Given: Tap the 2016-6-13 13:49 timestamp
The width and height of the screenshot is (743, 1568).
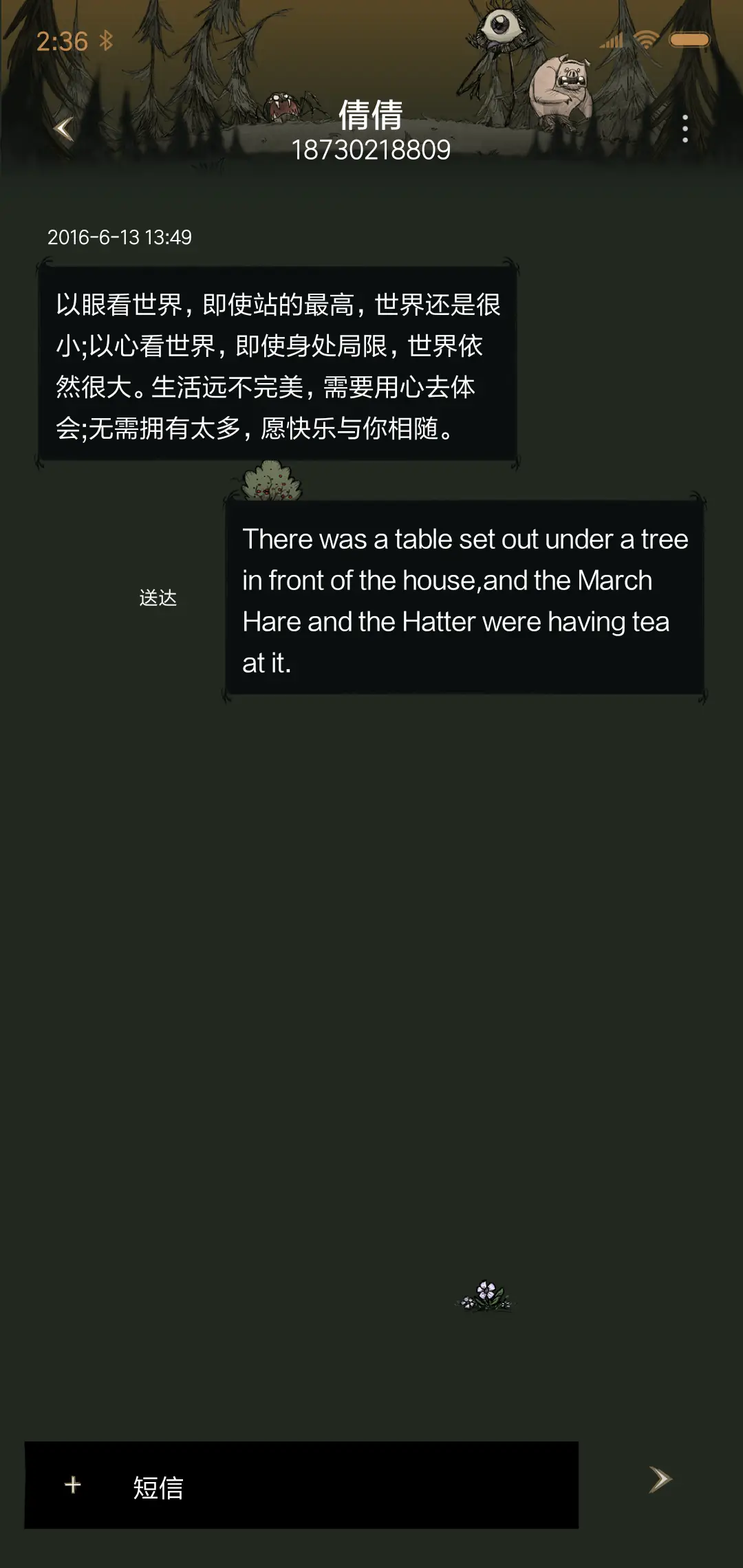Looking at the screenshot, I should [x=120, y=239].
